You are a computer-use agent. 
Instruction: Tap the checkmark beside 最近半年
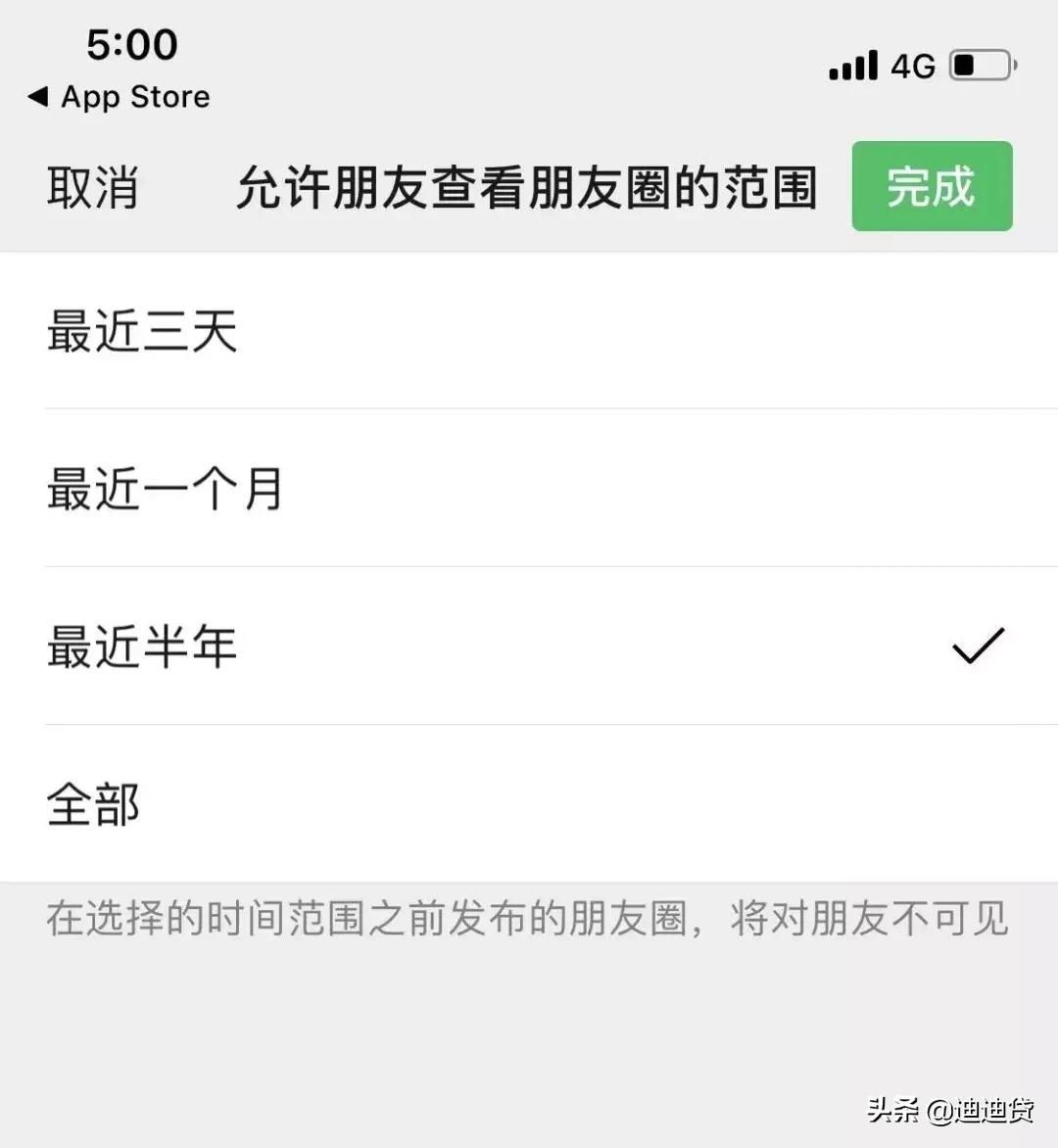pyautogui.click(x=978, y=646)
